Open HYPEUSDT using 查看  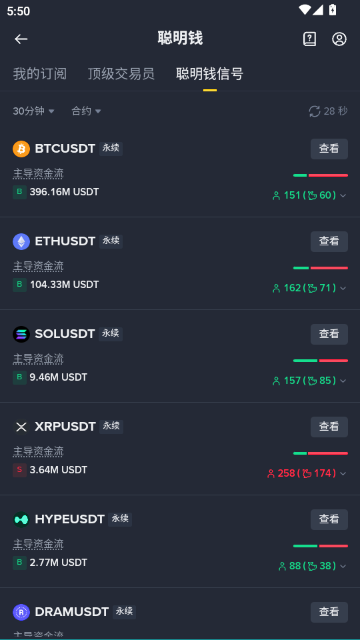point(329,519)
